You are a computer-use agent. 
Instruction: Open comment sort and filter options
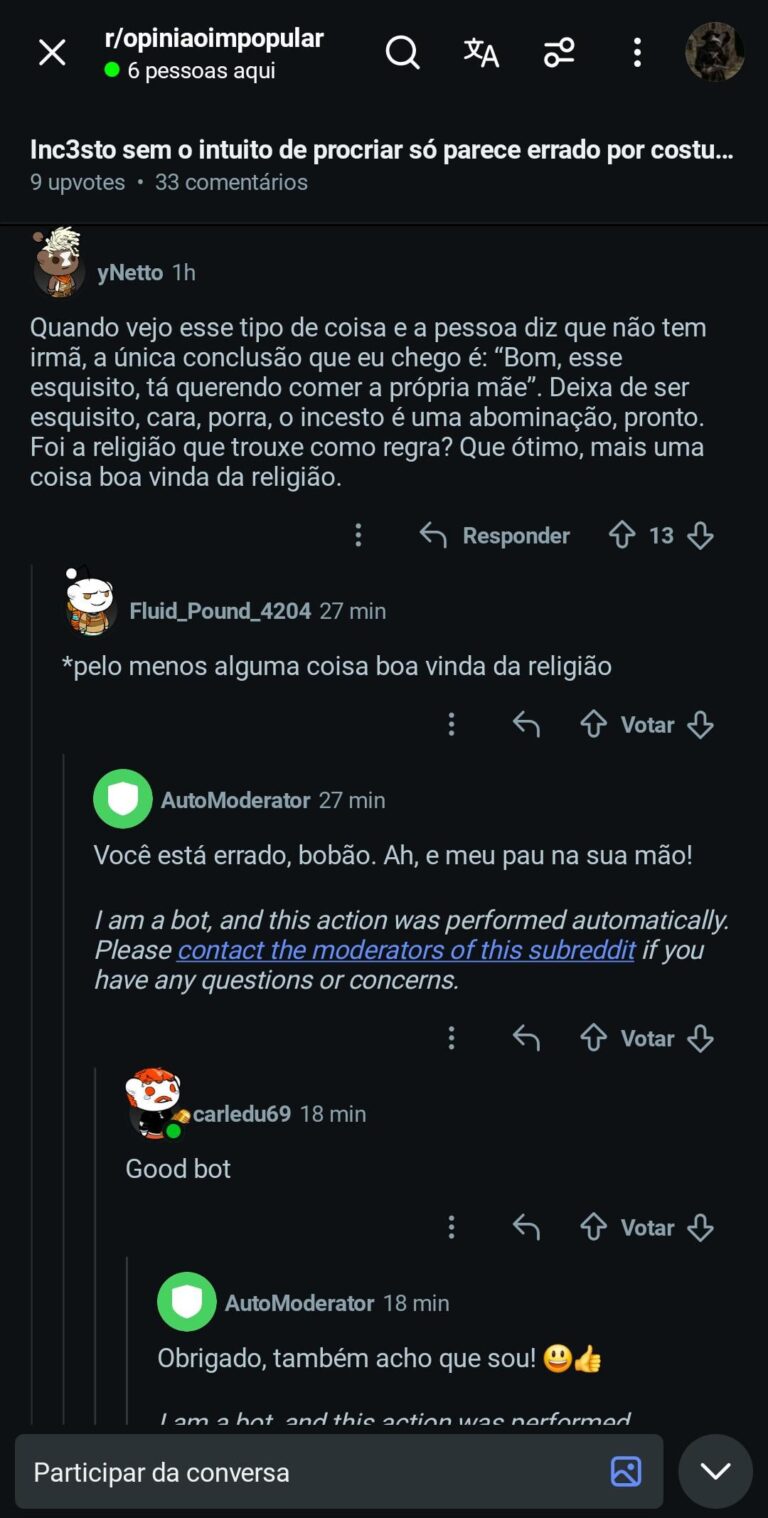click(x=559, y=53)
